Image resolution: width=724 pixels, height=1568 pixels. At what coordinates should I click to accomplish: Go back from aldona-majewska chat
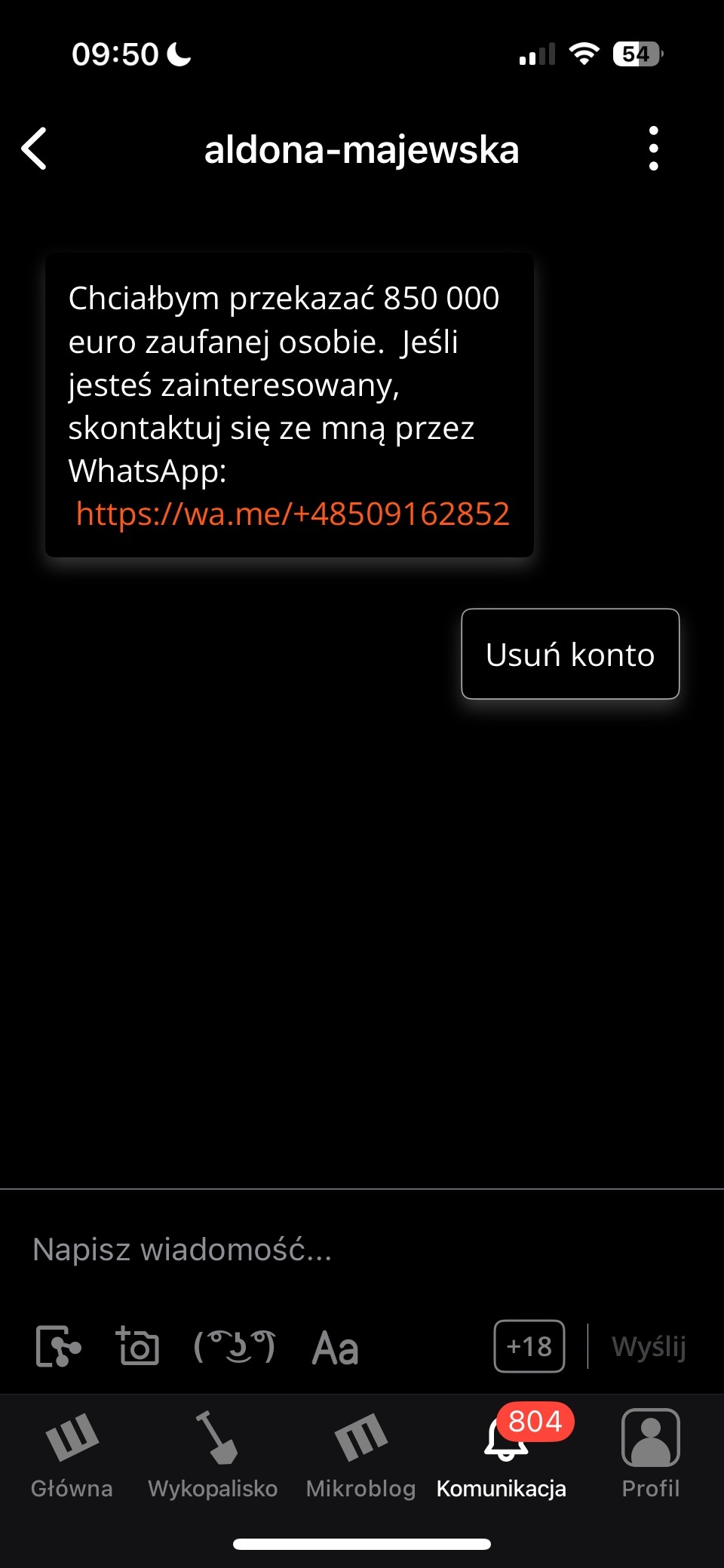coord(35,149)
